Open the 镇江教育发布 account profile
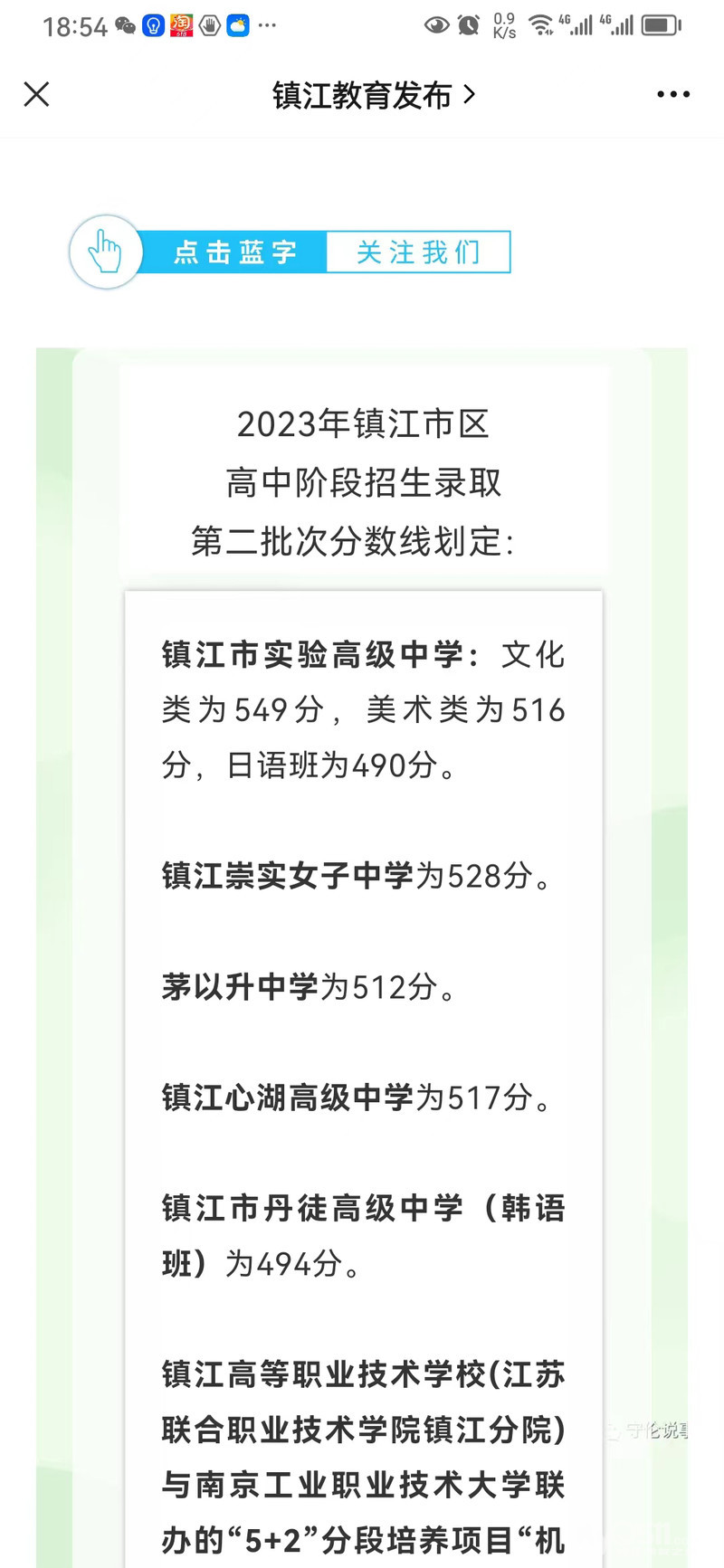Viewport: 724px width, 1568px height. (372, 95)
